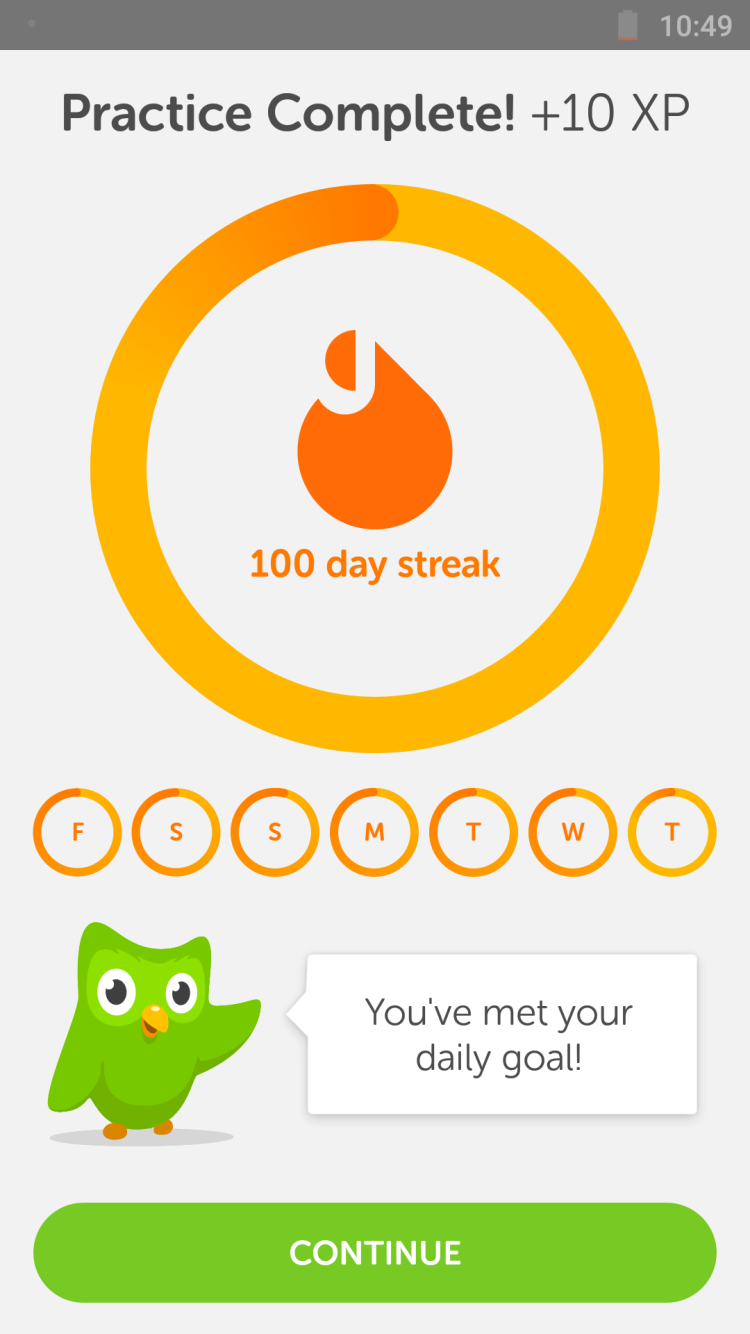
Task: Tap the green Continue button
Action: pyautogui.click(x=375, y=1252)
